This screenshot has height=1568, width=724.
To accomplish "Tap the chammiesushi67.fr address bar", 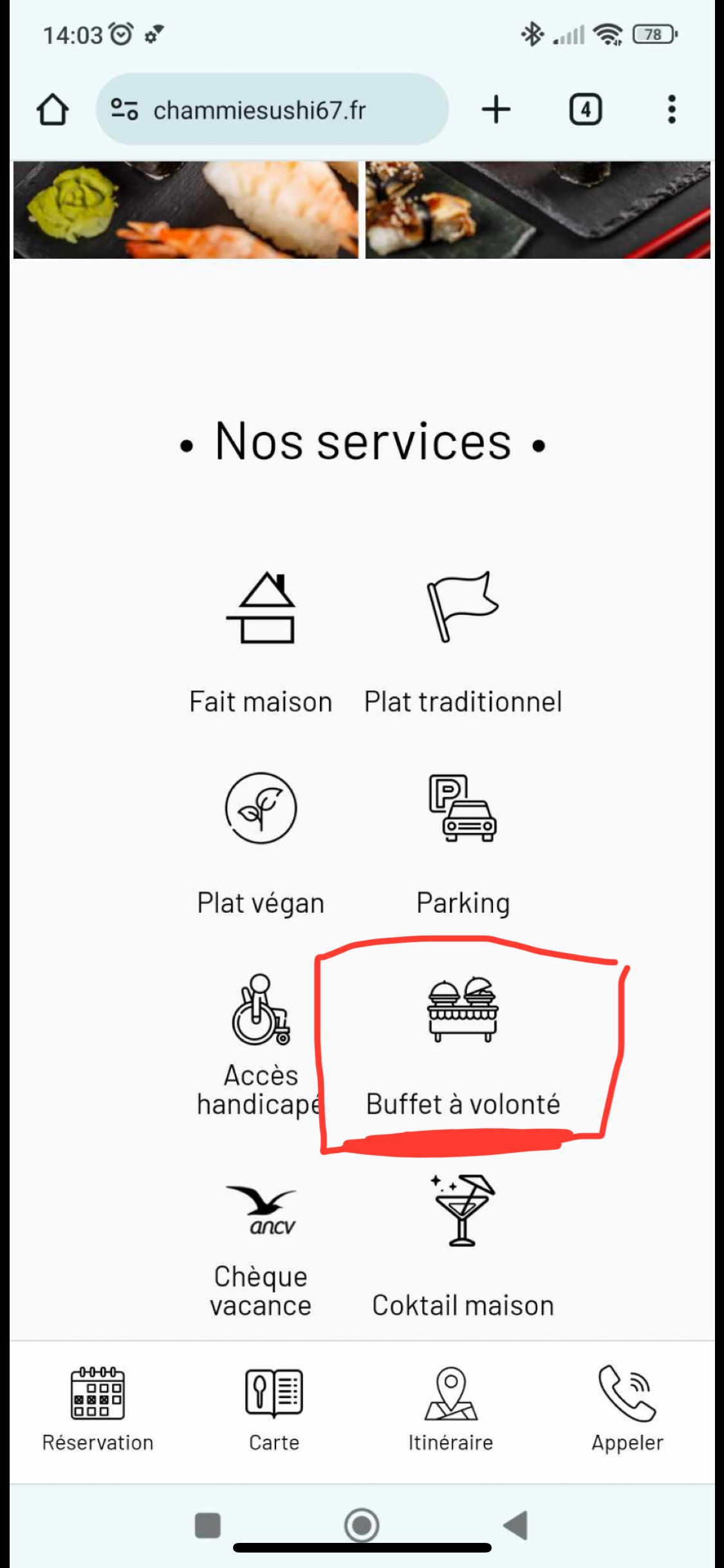I will click(272, 109).
